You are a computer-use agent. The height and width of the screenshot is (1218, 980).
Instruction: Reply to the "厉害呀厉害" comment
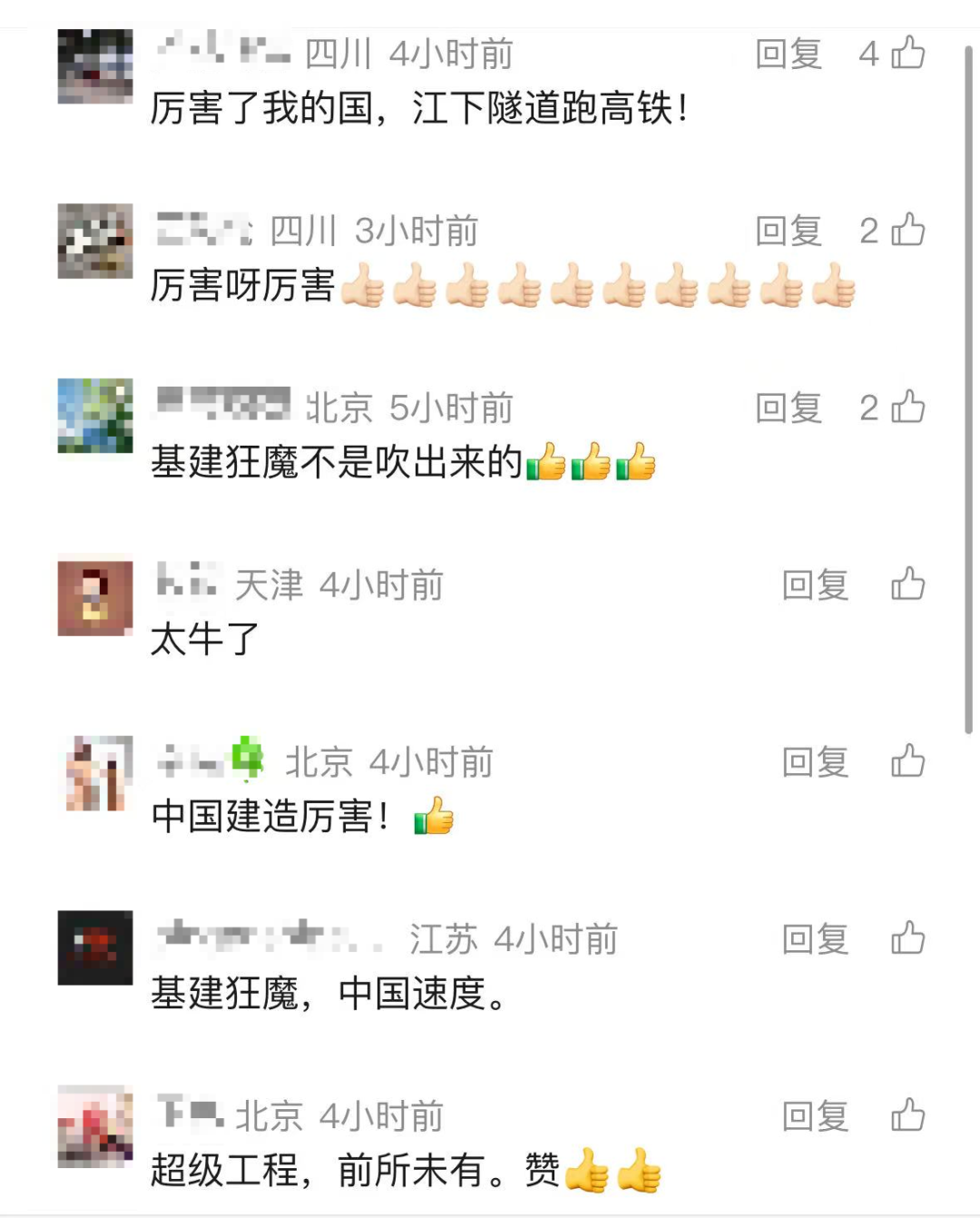pos(789,231)
